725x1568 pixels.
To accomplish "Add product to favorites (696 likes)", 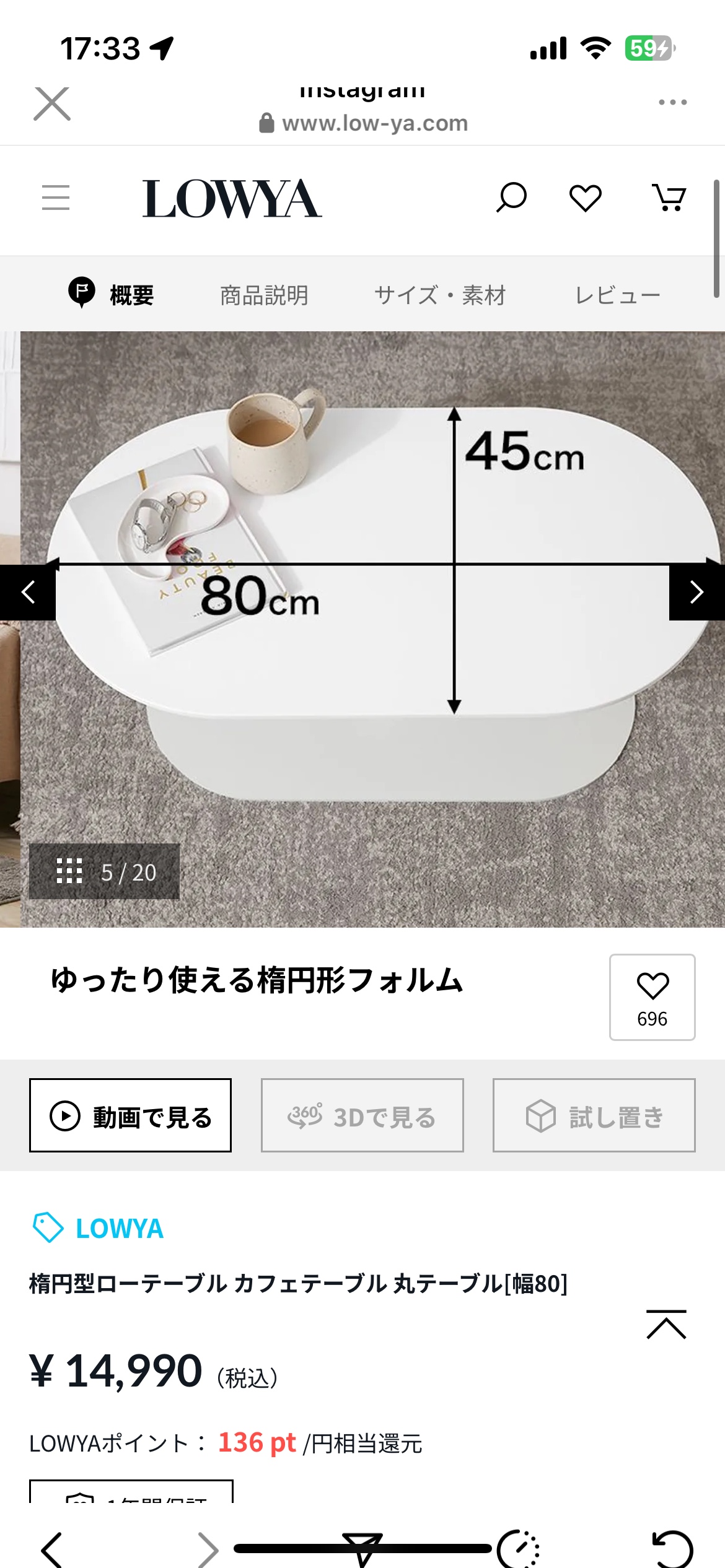I will pyautogui.click(x=652, y=997).
